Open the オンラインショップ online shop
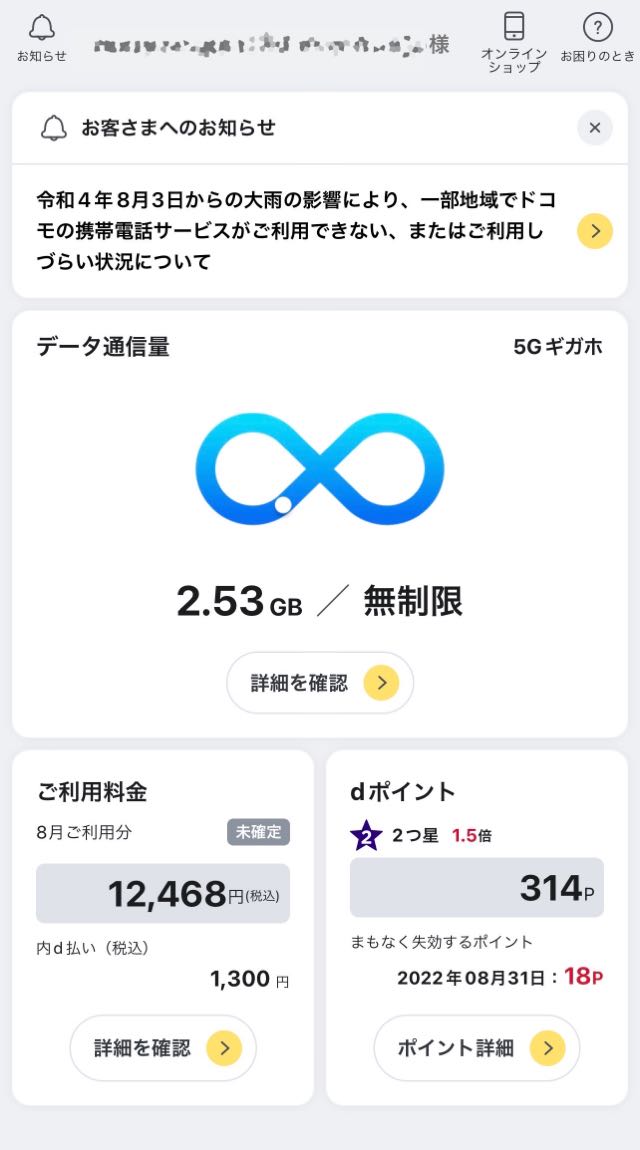 (x=514, y=42)
